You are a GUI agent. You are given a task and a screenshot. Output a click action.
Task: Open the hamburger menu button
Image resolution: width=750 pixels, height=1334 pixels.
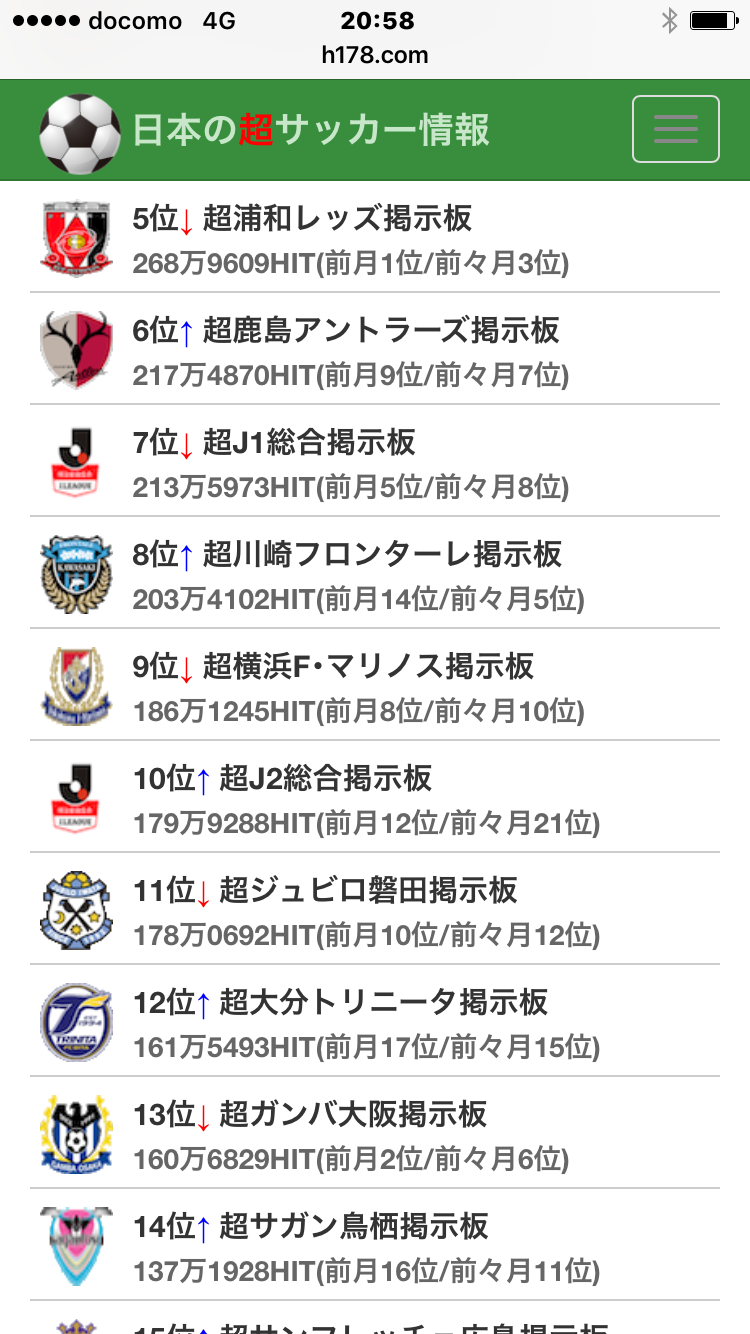coord(675,129)
